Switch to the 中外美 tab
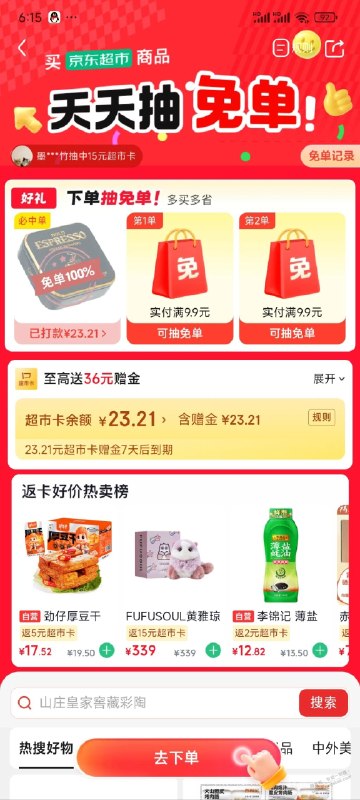 (x=331, y=748)
